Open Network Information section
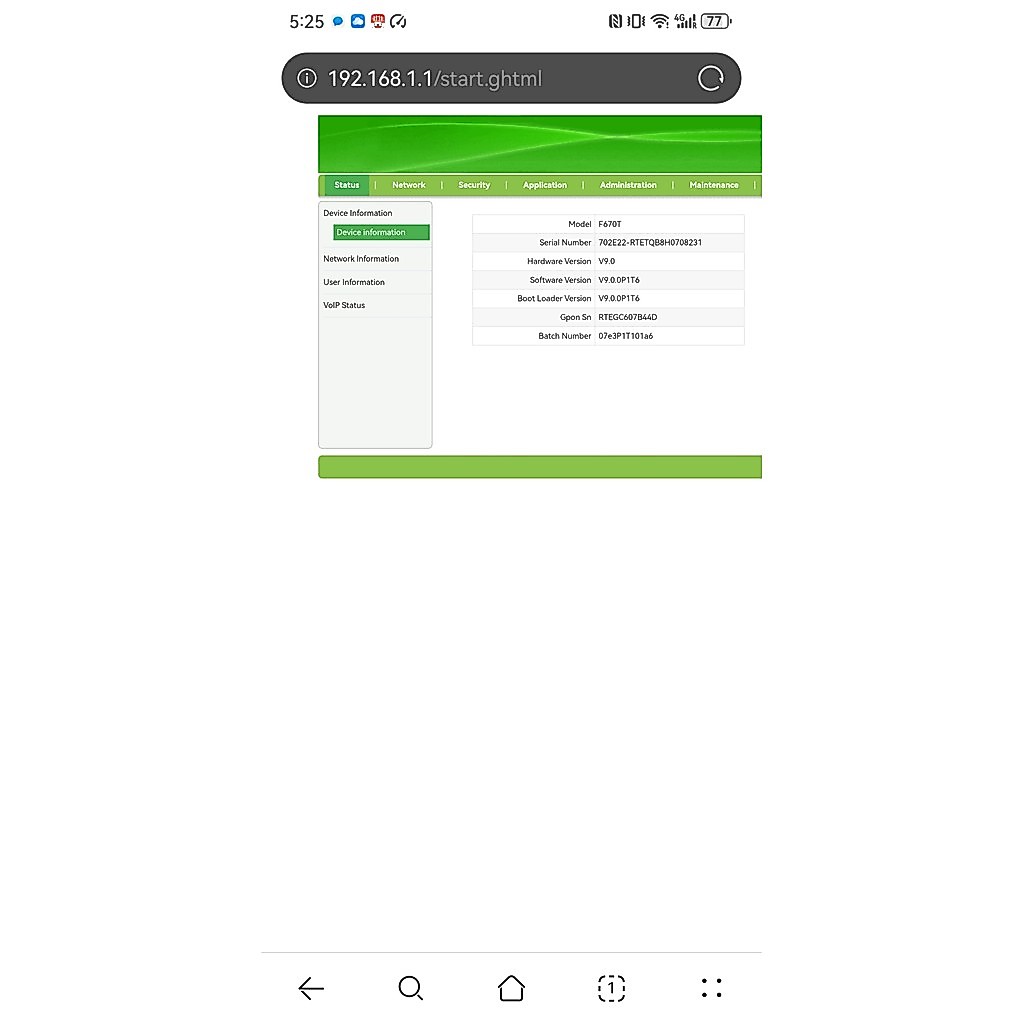The height and width of the screenshot is (1024, 1024). [x=361, y=259]
